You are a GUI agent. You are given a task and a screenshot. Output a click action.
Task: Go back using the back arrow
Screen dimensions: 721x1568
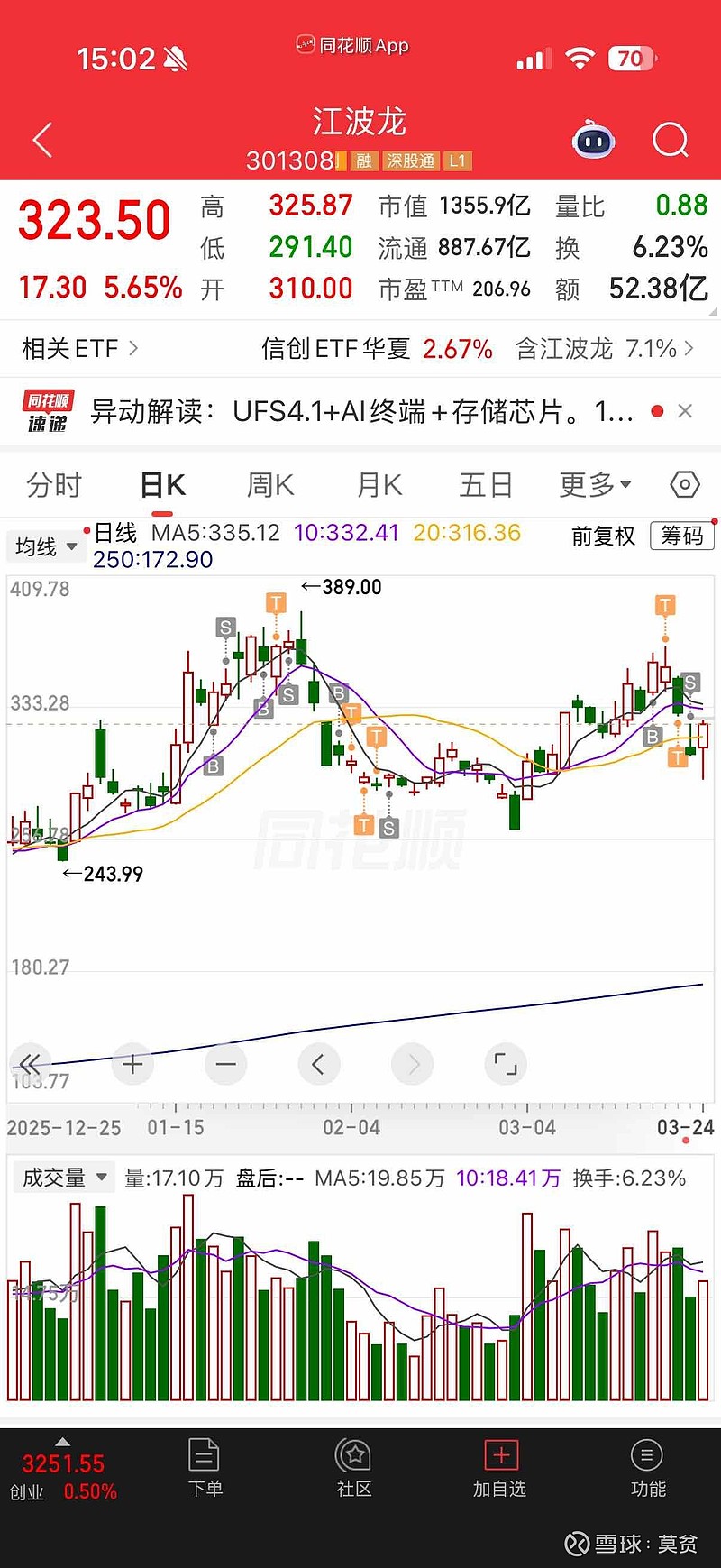coord(41,140)
